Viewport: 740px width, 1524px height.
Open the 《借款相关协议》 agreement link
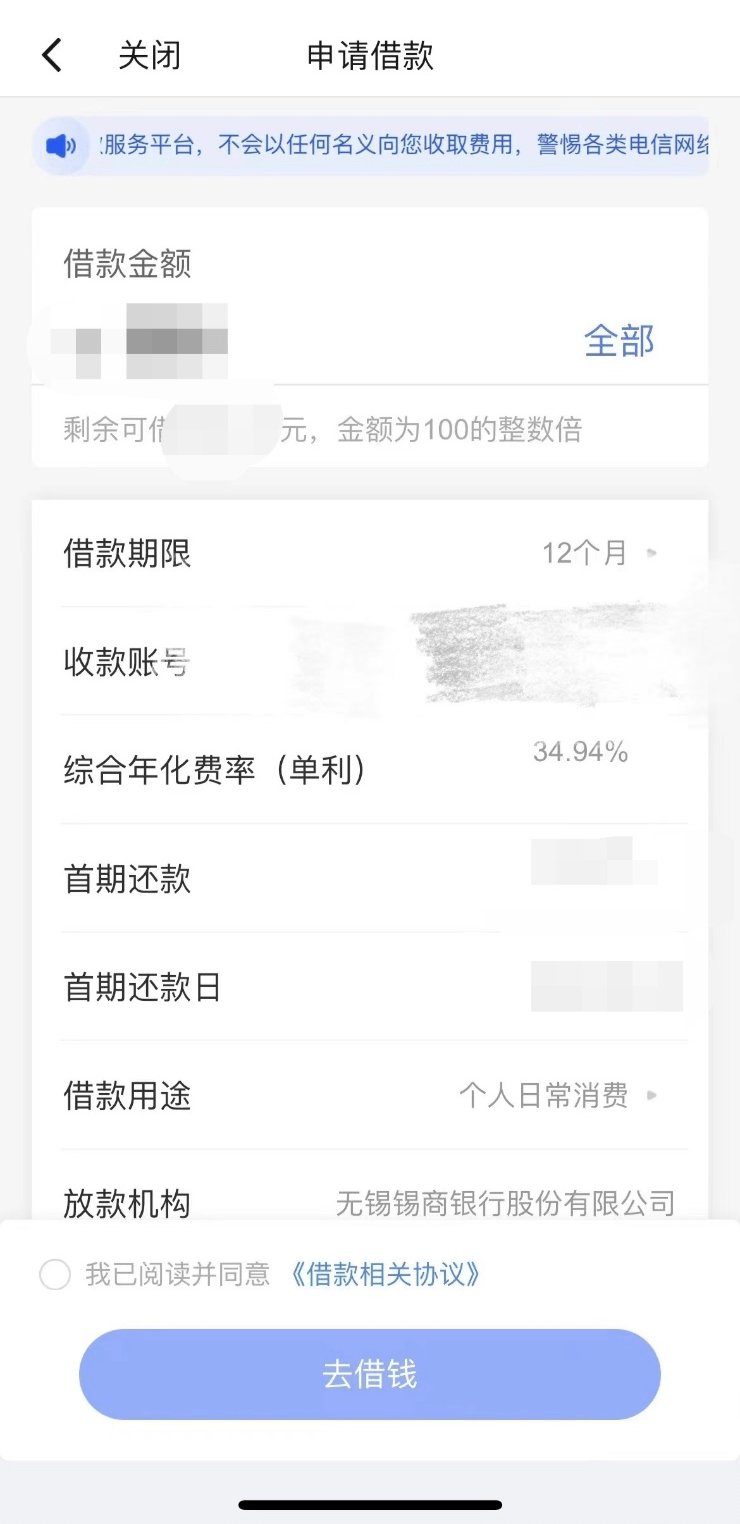(390, 1274)
